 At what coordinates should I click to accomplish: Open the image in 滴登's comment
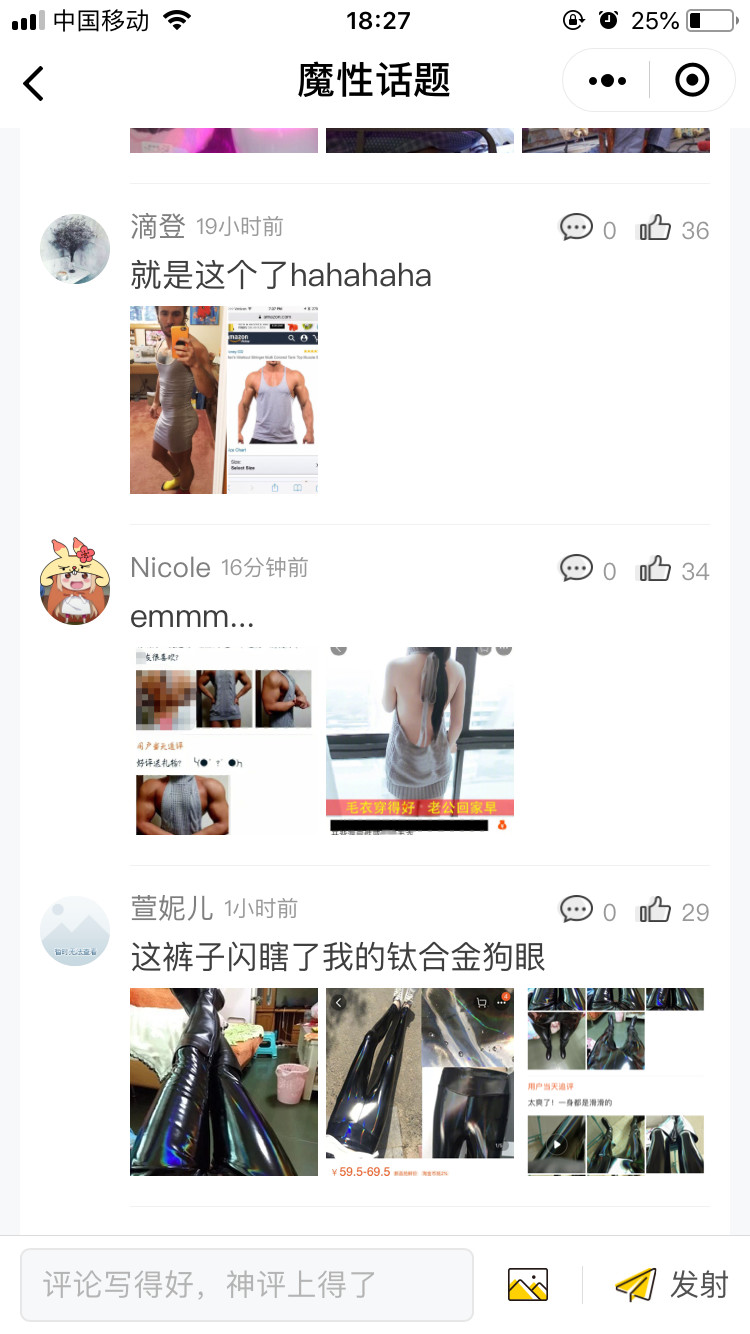click(224, 400)
